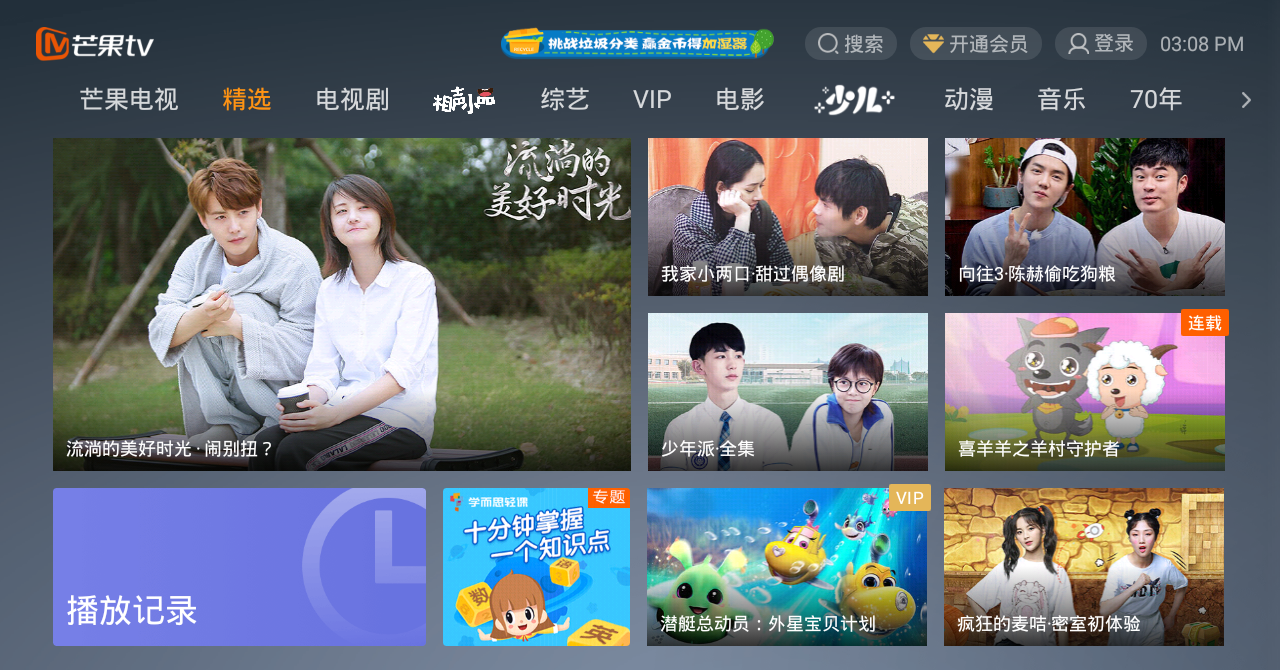The height and width of the screenshot is (670, 1280).
Task: Open the 登录 login button
Action: [x=1100, y=44]
